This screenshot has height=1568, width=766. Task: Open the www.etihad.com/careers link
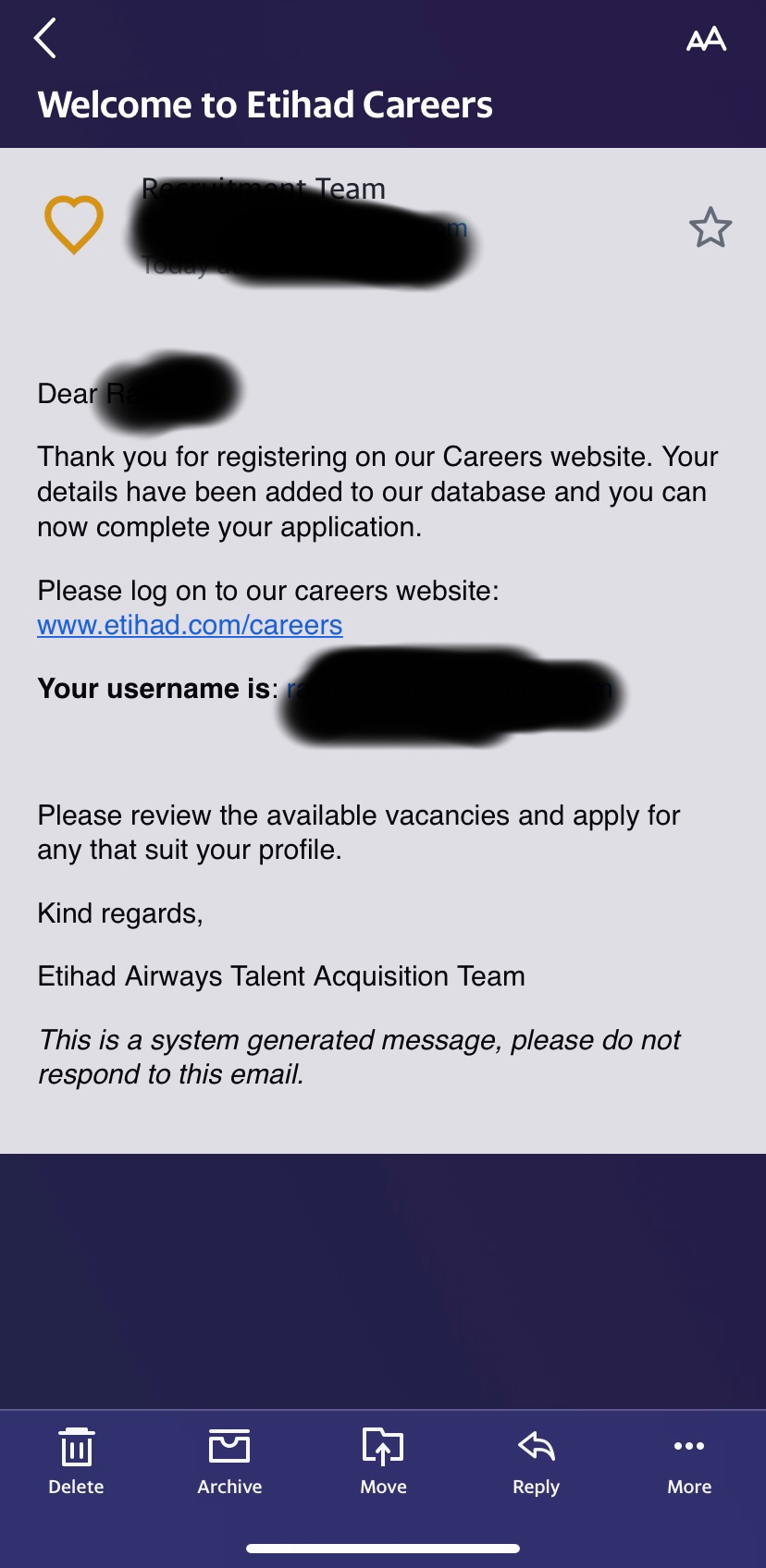190,625
